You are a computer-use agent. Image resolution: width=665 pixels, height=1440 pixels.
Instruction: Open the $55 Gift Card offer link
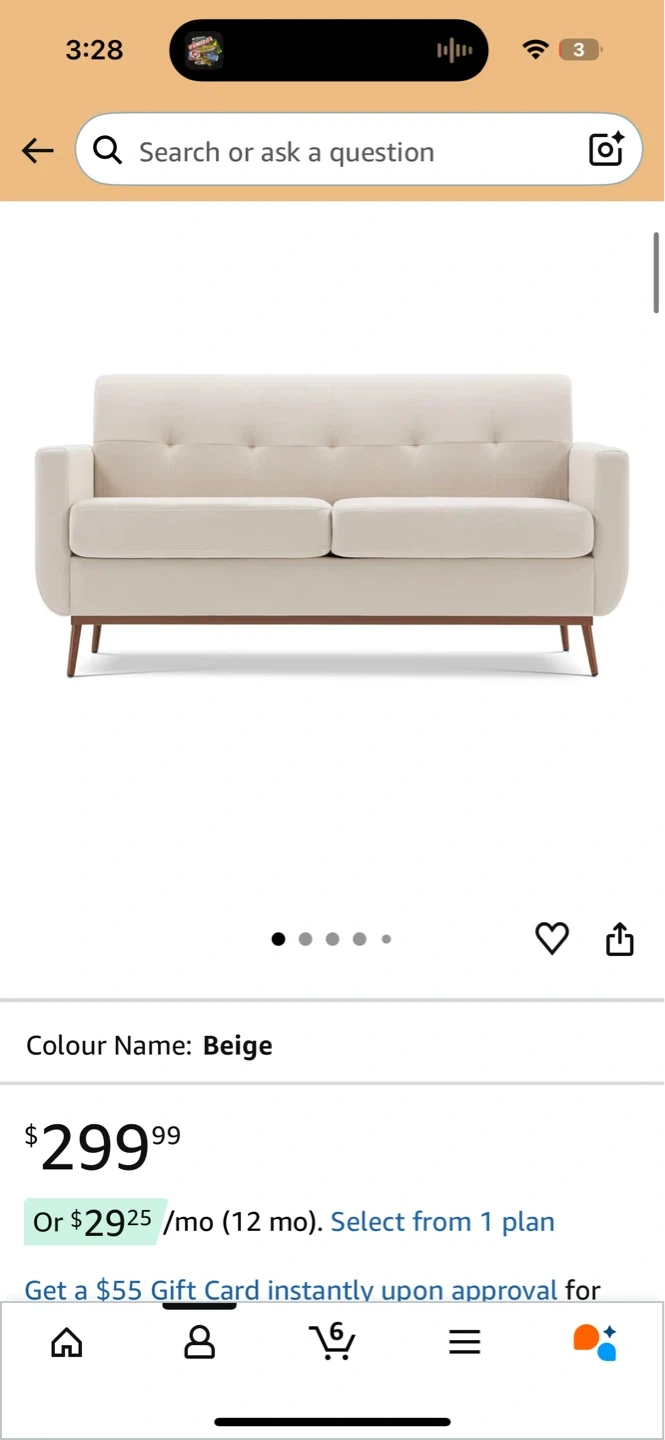click(290, 1290)
